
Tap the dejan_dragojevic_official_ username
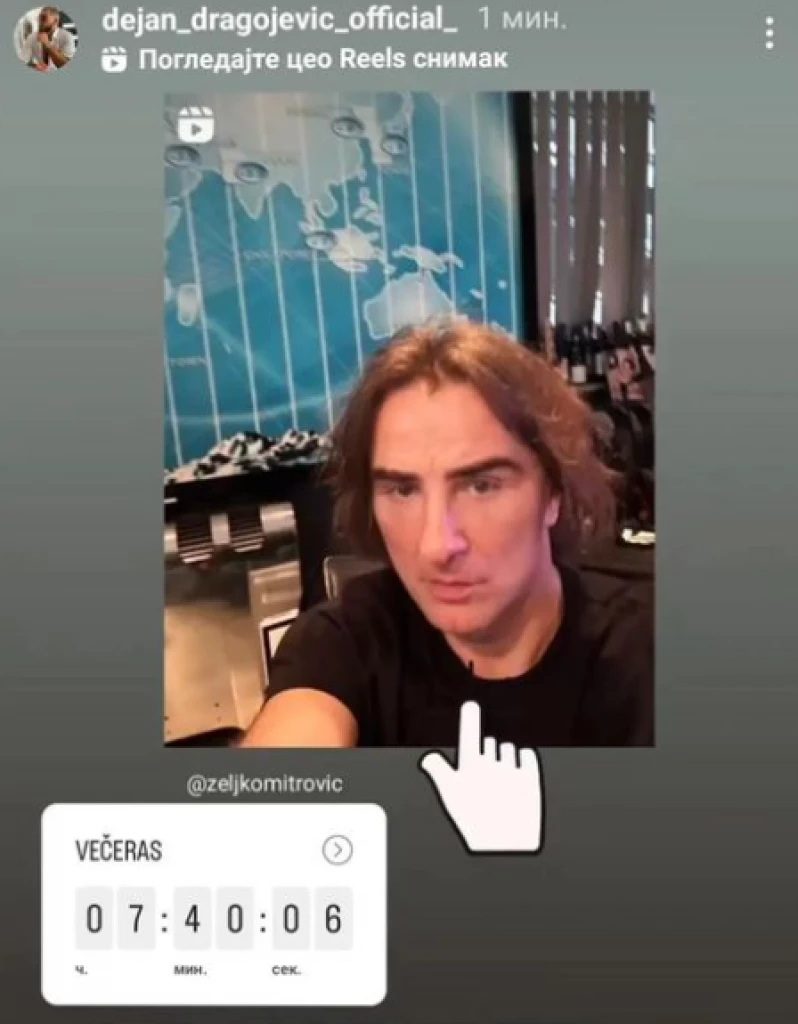pyautogui.click(x=278, y=19)
